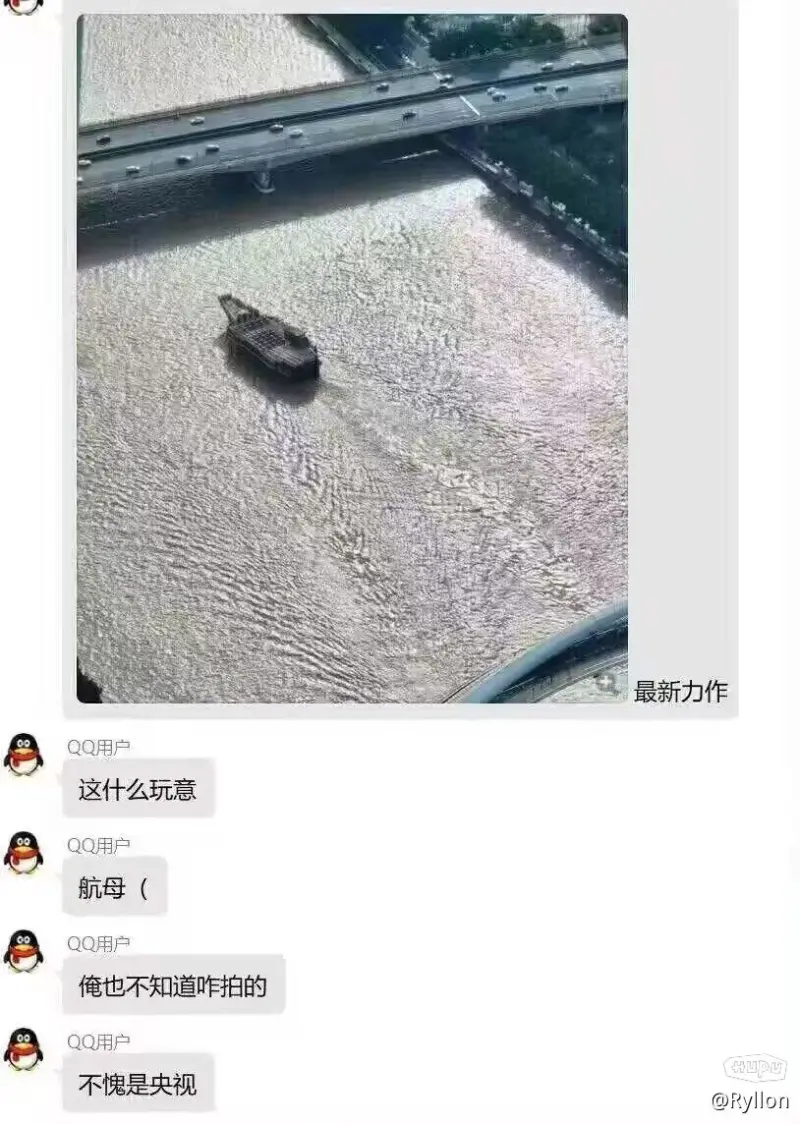Tap the avatar beside message 这什么玩意
Image resolution: width=800 pixels, height=1124 pixels.
tap(23, 755)
